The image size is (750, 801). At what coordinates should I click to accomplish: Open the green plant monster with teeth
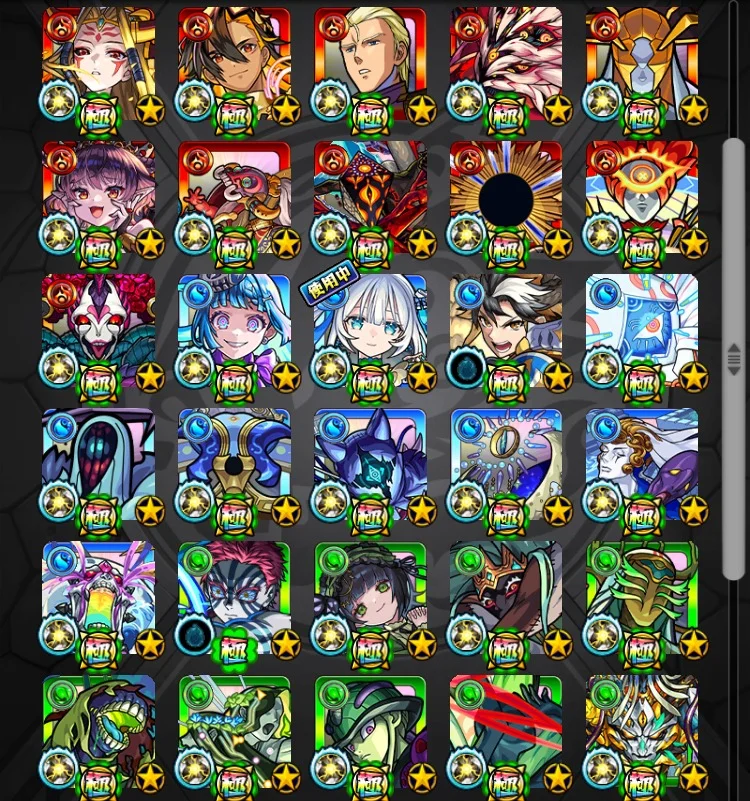98,731
